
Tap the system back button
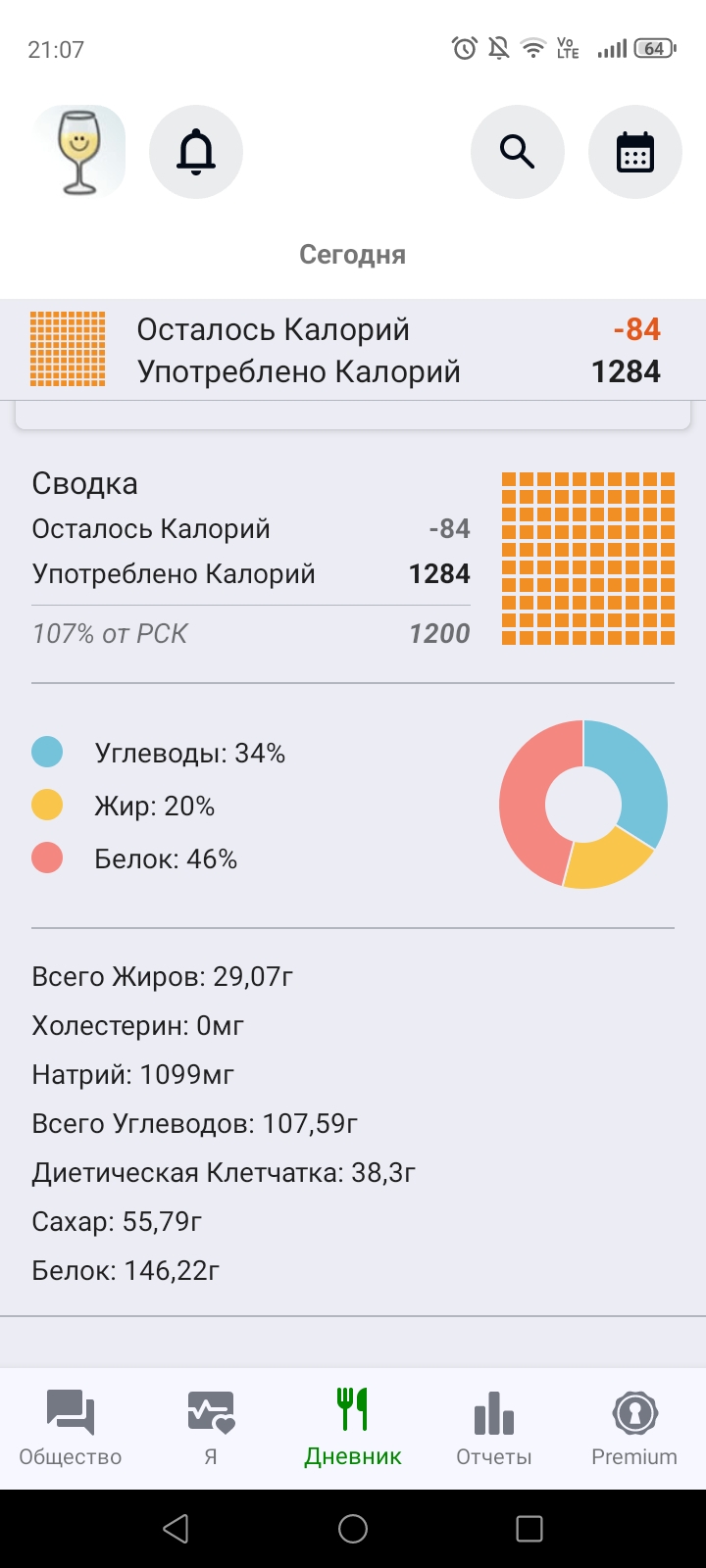[x=176, y=1529]
